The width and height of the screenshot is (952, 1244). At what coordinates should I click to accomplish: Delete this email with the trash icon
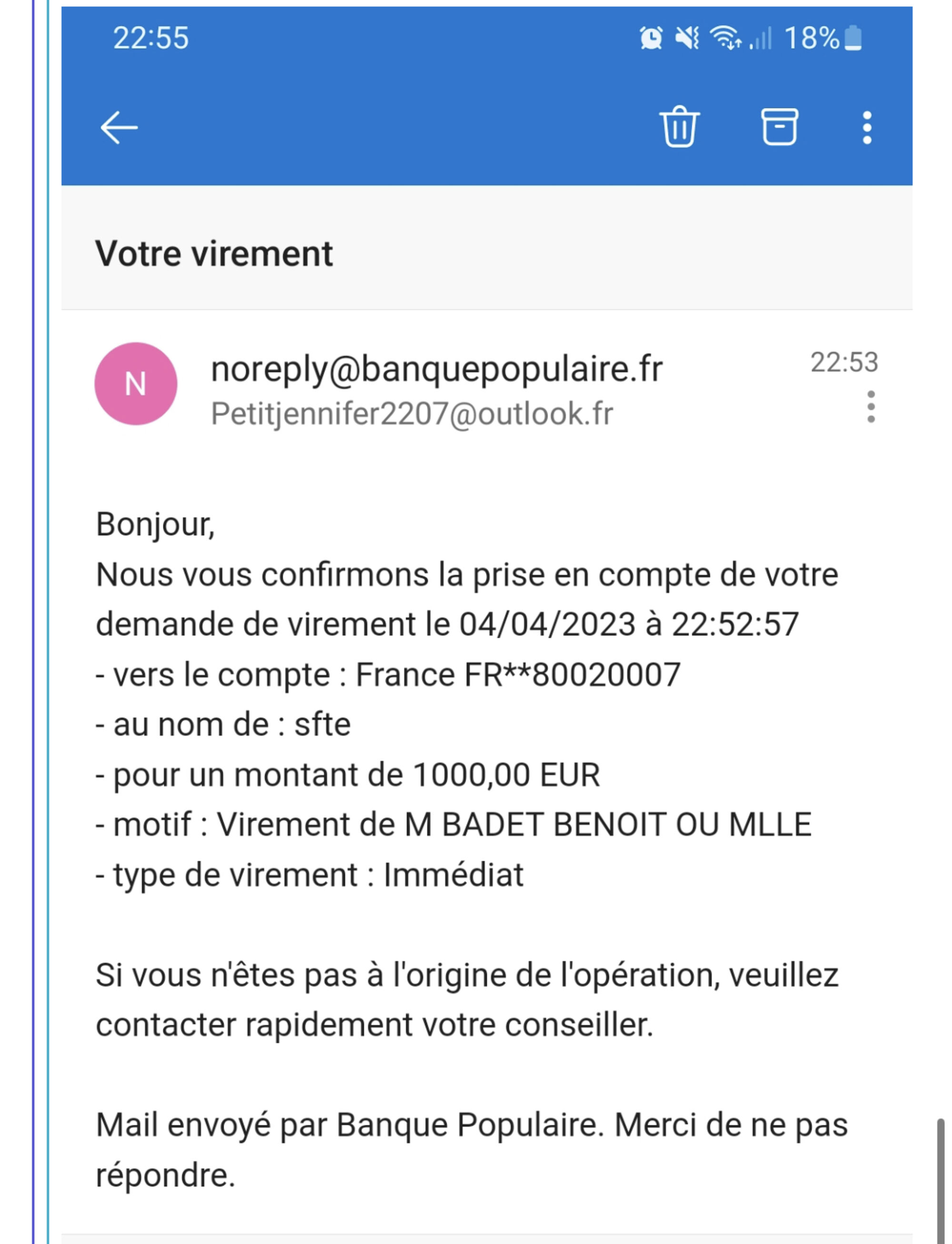point(679,127)
